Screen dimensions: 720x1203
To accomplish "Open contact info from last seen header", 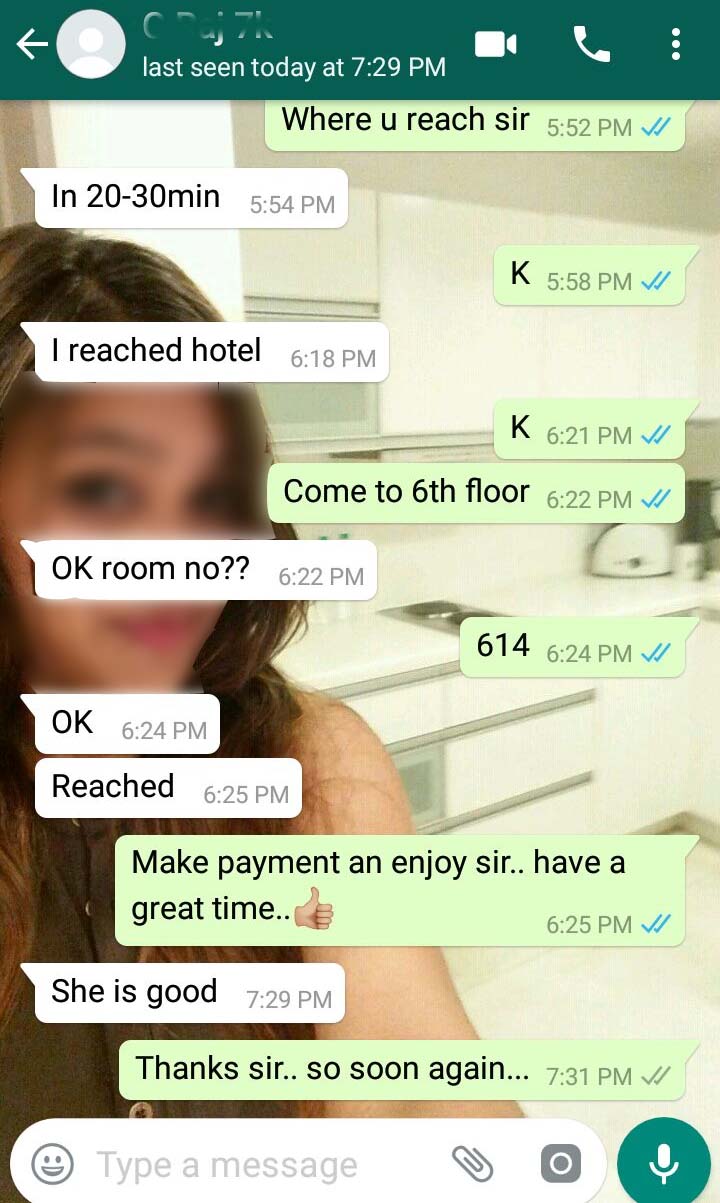I will pos(293,67).
